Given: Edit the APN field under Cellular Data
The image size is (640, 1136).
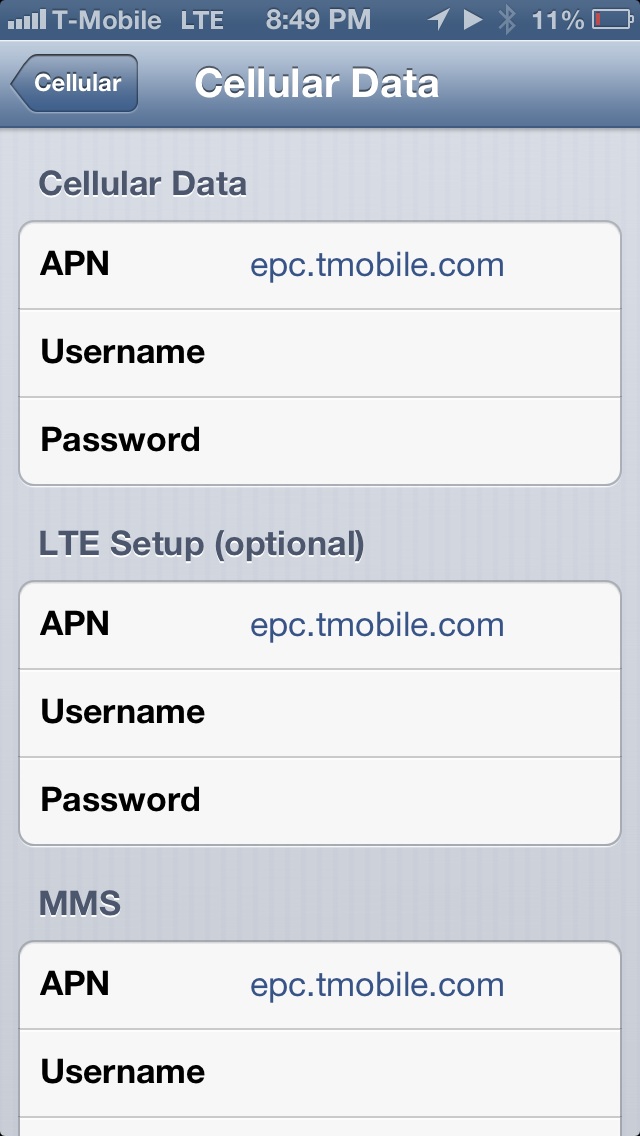Looking at the screenshot, I should 320,265.
